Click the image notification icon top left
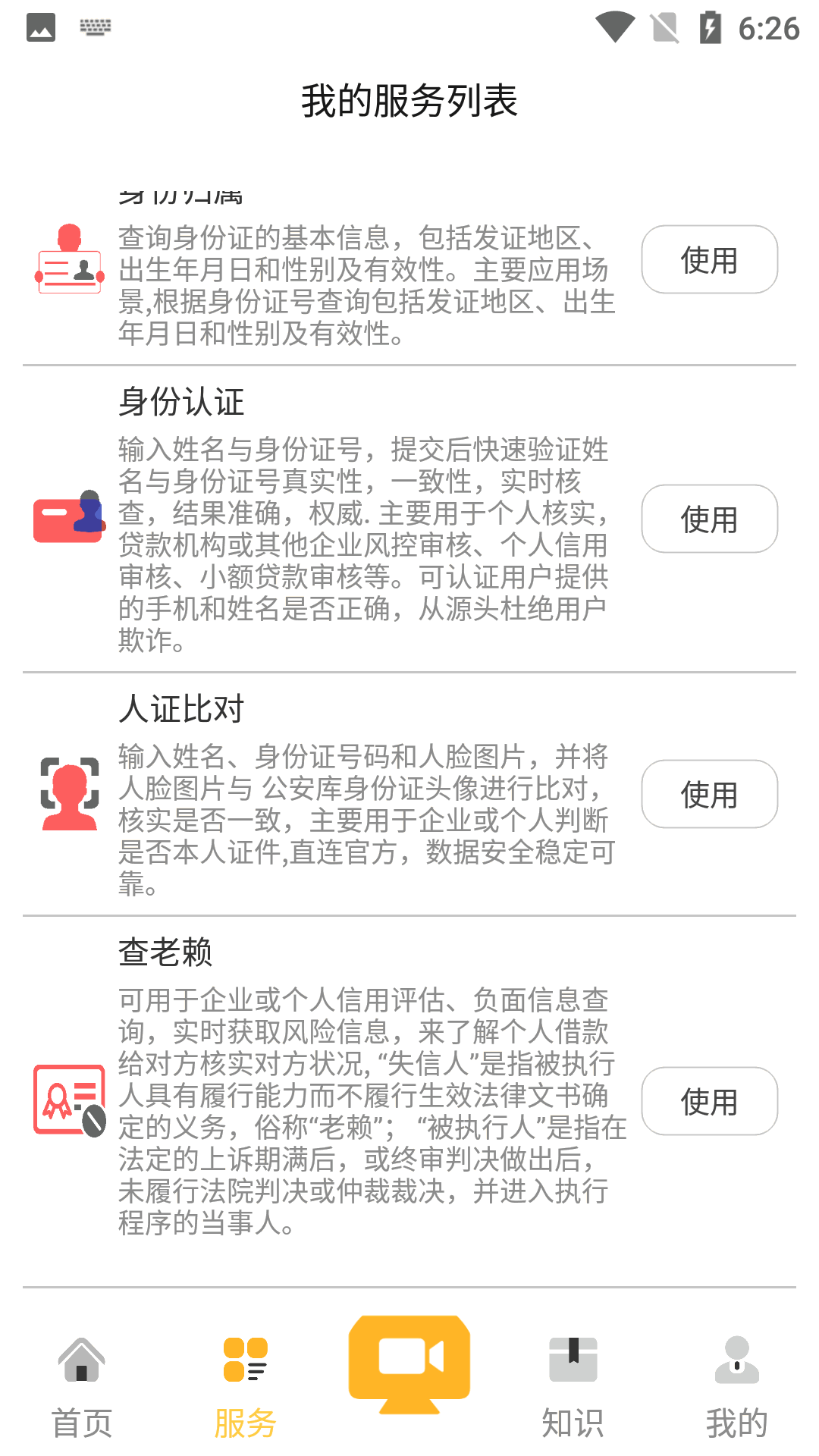This screenshot has height=1456, width=819. (x=42, y=25)
